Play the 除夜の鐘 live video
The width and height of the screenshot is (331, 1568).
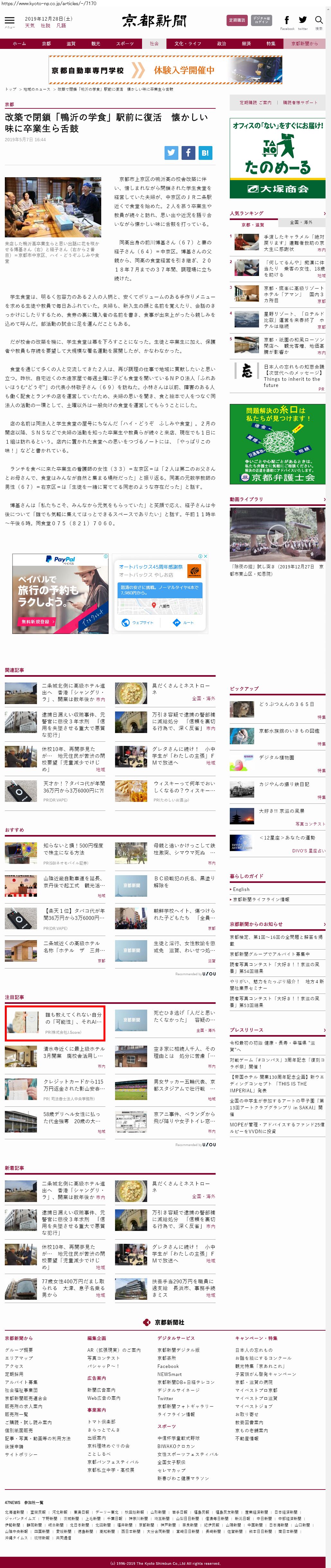[277, 535]
